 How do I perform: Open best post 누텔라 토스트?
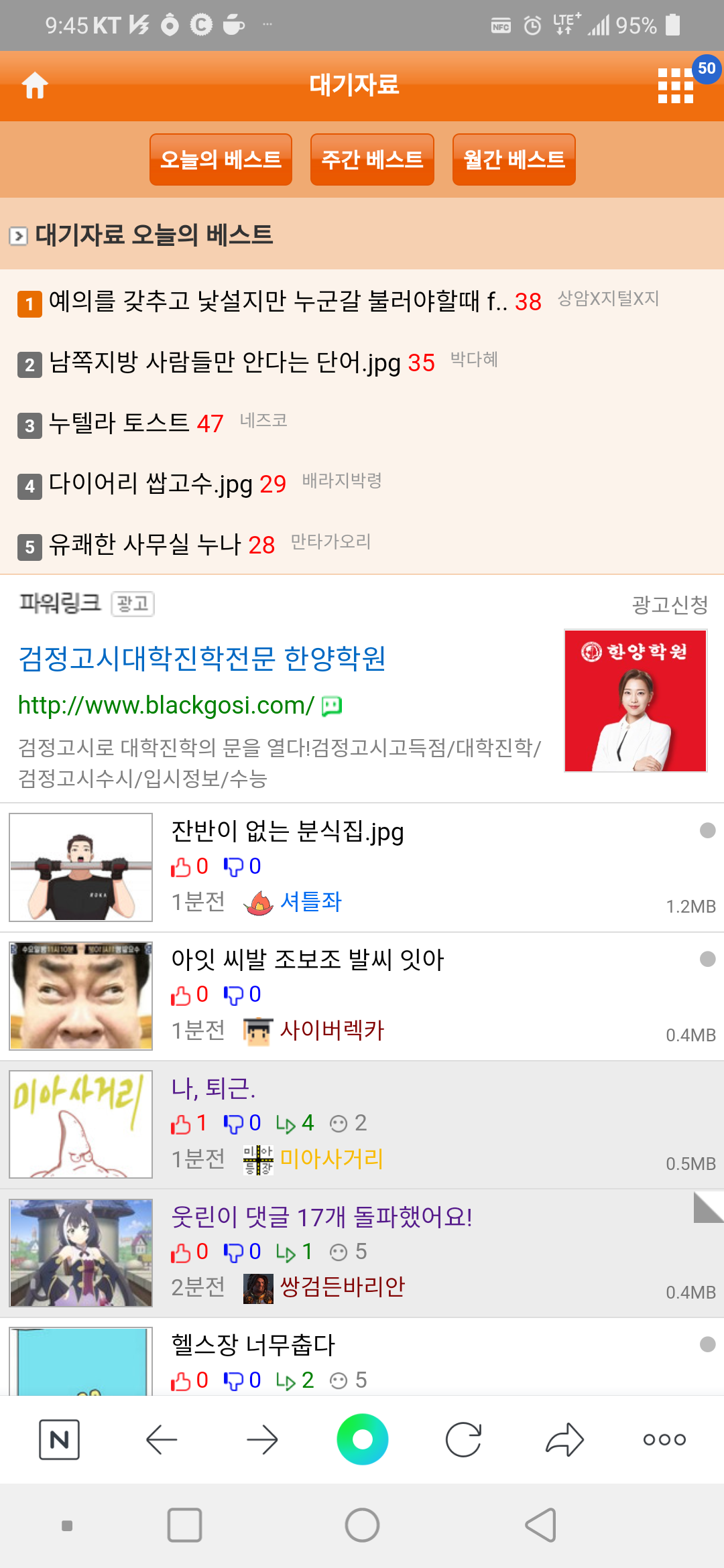119,423
